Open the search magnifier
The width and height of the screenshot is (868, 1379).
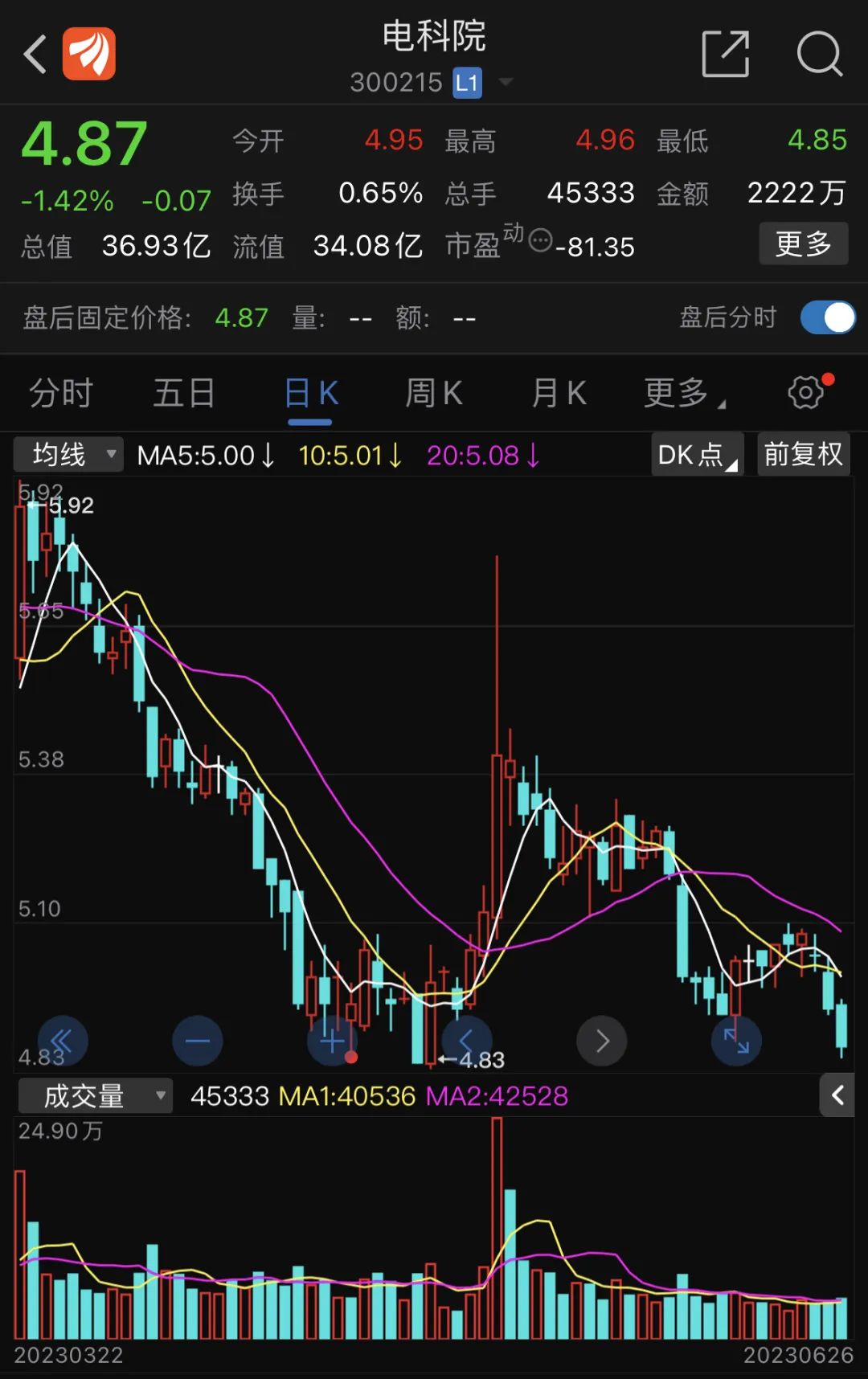coord(818,55)
